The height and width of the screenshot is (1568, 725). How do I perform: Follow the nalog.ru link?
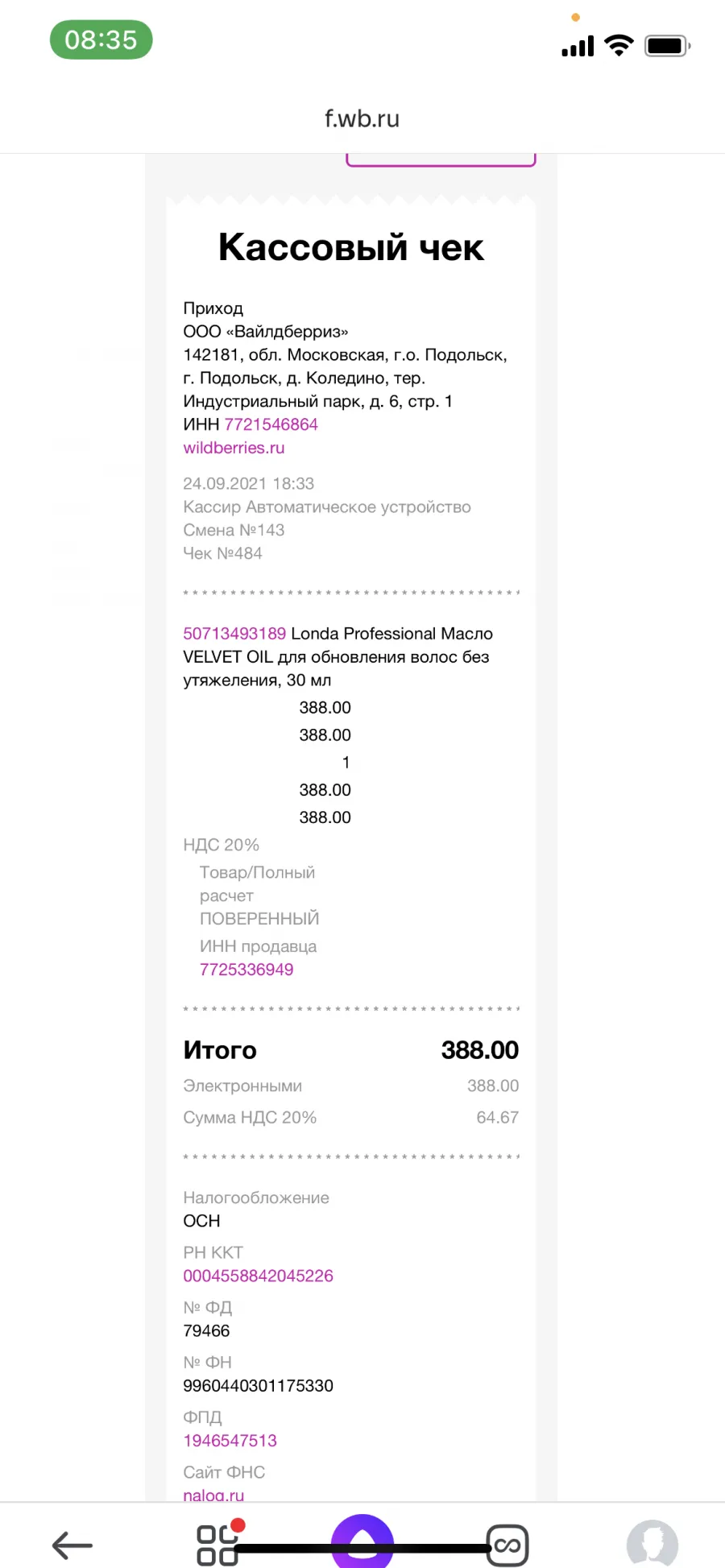pyautogui.click(x=213, y=1495)
